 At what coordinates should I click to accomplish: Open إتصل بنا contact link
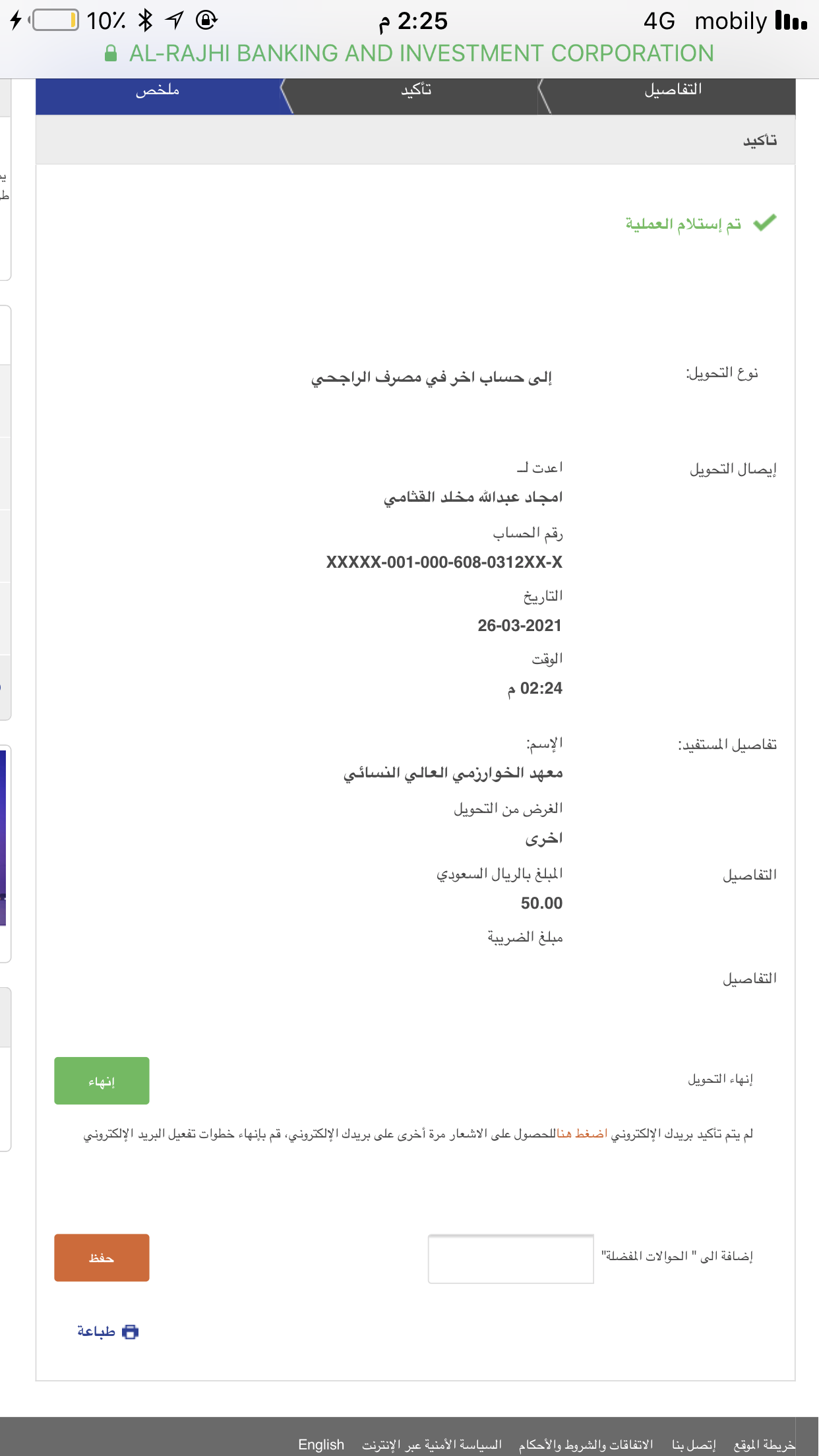point(694,1444)
